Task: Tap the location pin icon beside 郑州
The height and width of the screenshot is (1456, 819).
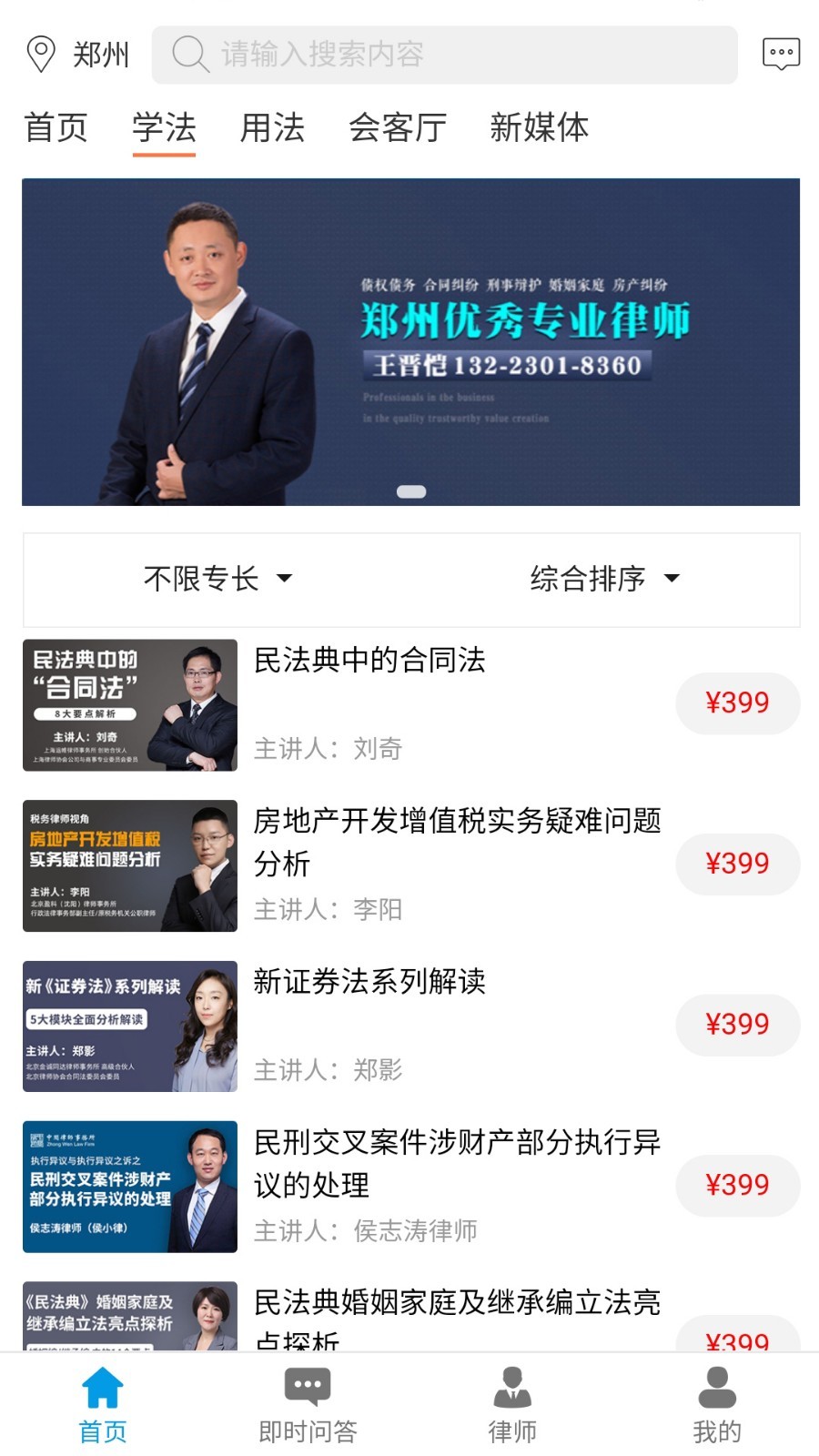Action: point(40,55)
